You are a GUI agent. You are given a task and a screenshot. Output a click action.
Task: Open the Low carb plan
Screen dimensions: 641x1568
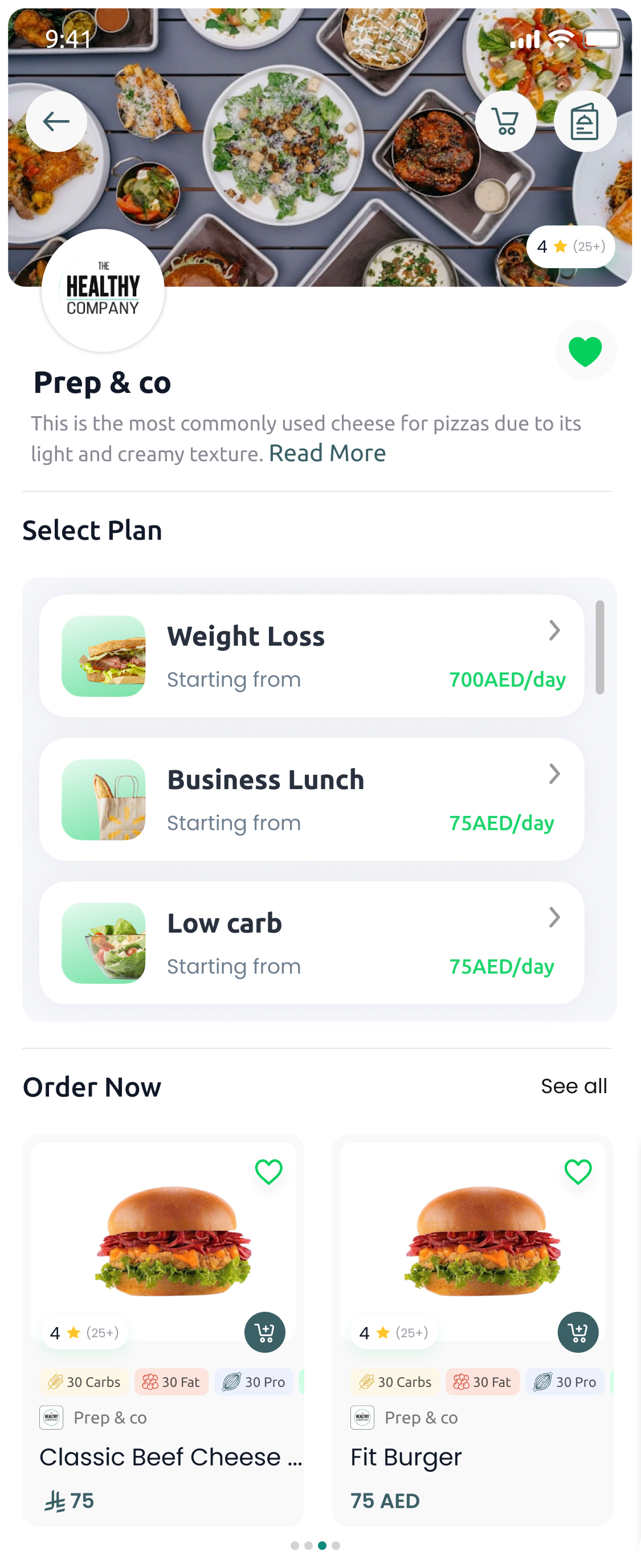311,943
